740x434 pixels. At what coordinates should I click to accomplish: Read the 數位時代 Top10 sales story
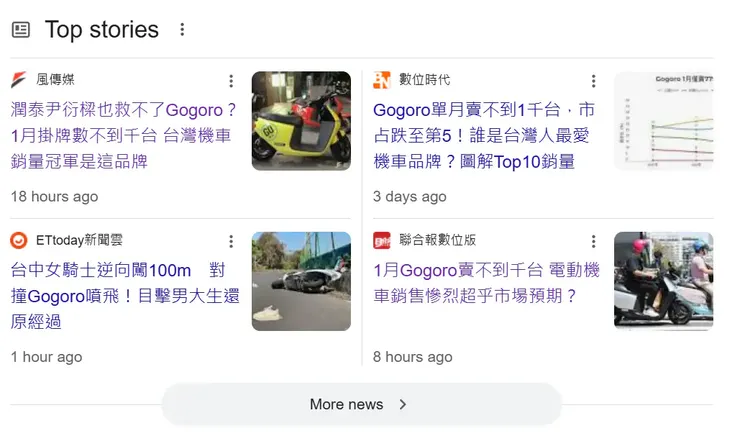[484, 135]
